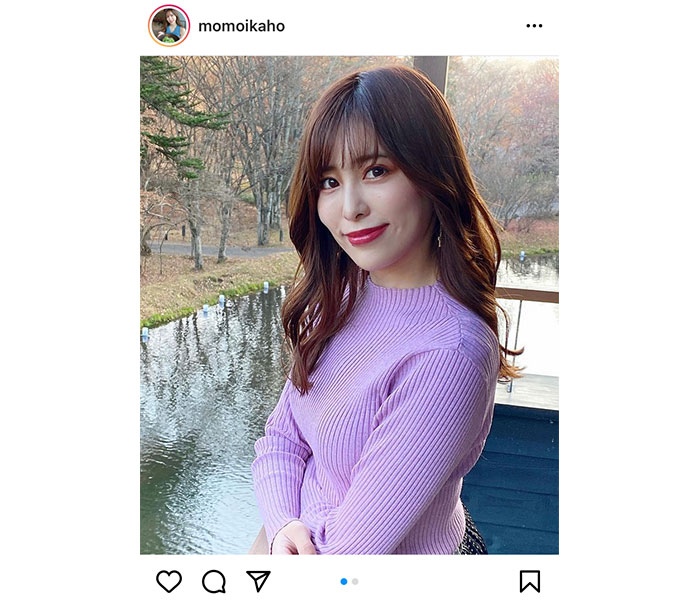Open the momoikaho username link
Image resolution: width=700 pixels, height=600 pixels.
coord(241,26)
